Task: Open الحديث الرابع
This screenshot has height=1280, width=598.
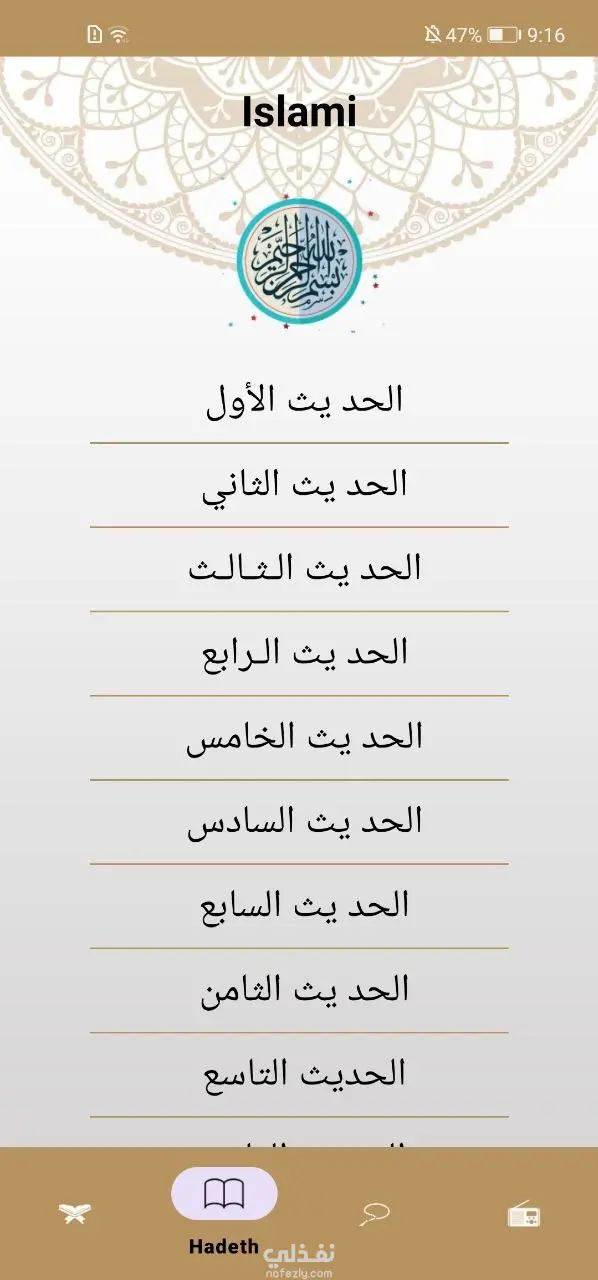Action: (299, 652)
